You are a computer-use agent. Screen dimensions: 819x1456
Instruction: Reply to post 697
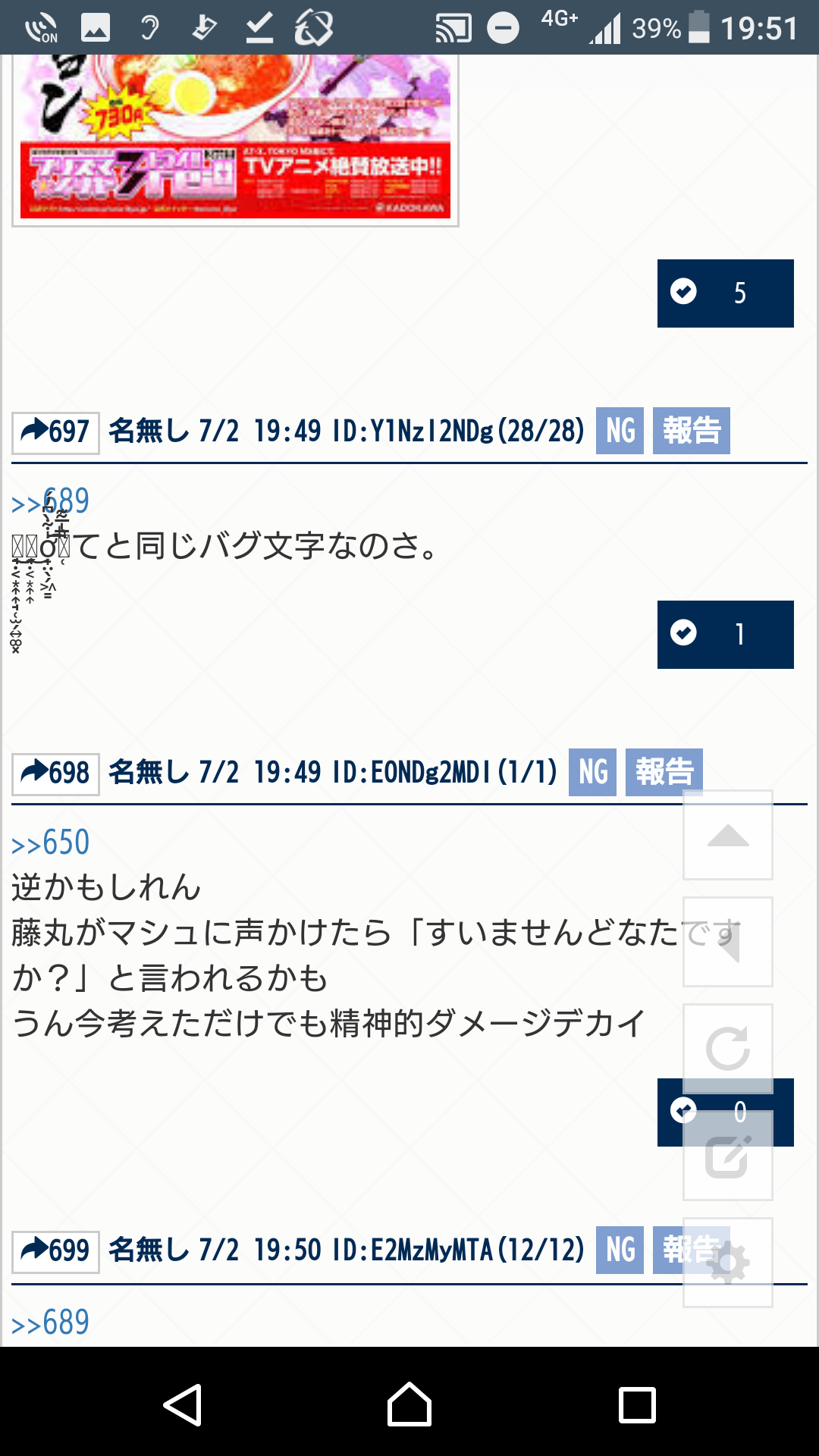[x=55, y=432]
